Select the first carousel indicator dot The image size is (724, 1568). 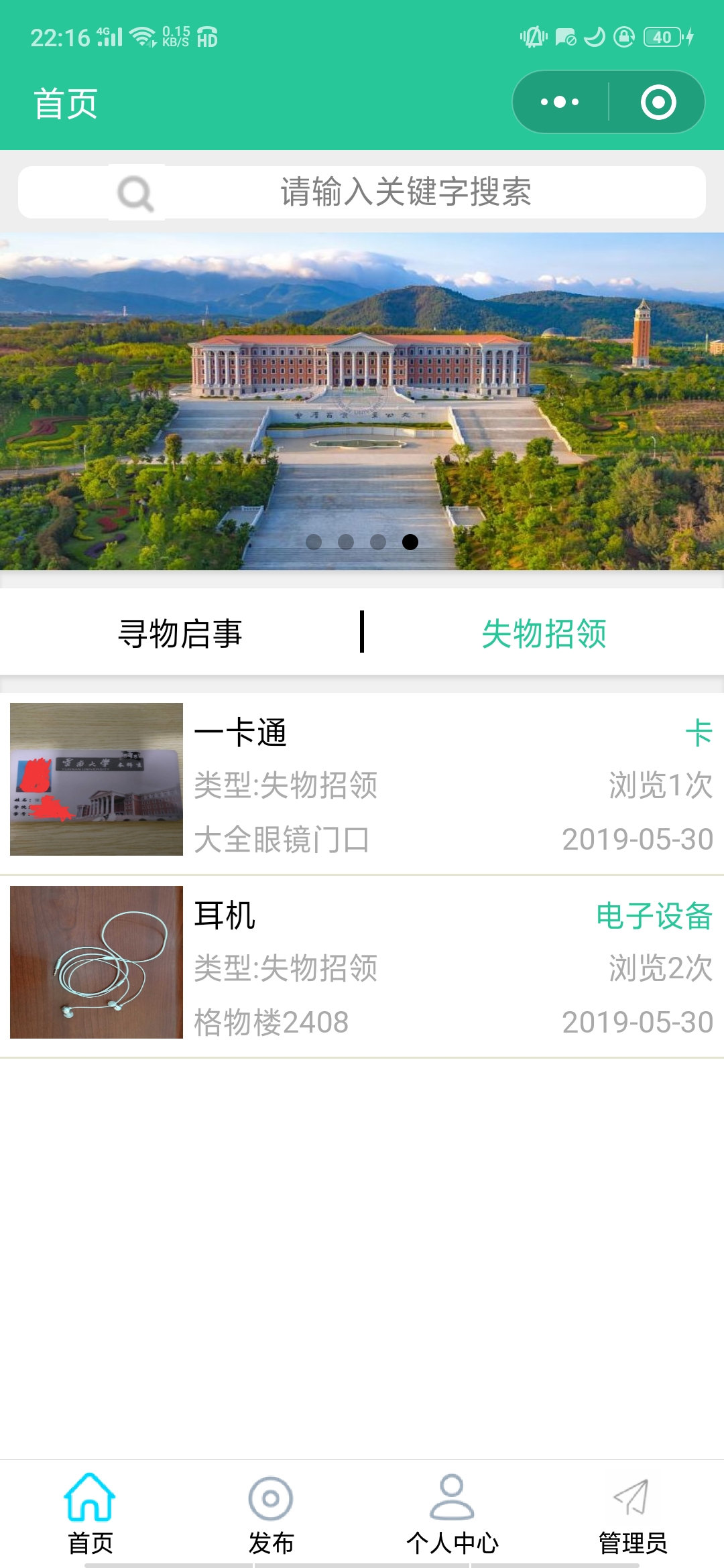coord(313,541)
